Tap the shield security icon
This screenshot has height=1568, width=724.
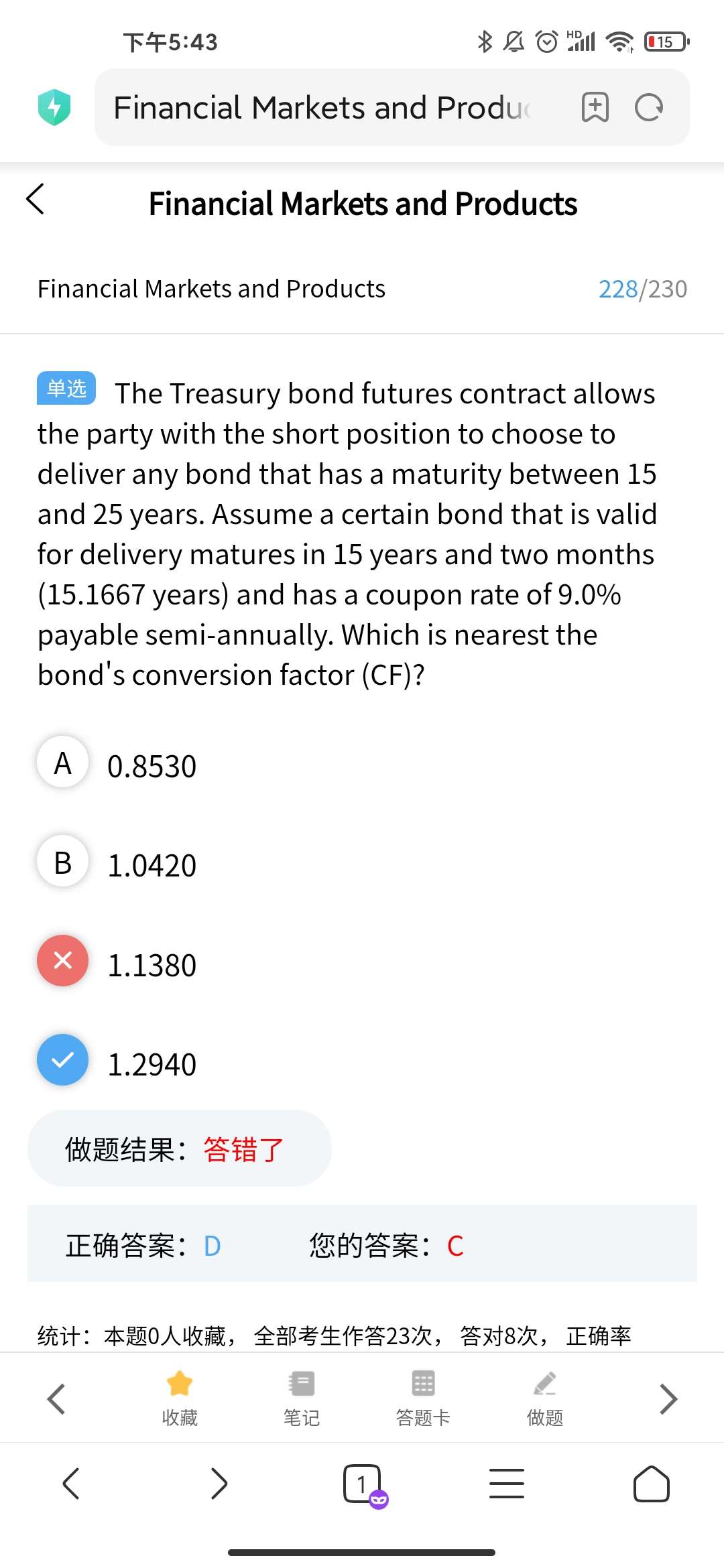54,107
